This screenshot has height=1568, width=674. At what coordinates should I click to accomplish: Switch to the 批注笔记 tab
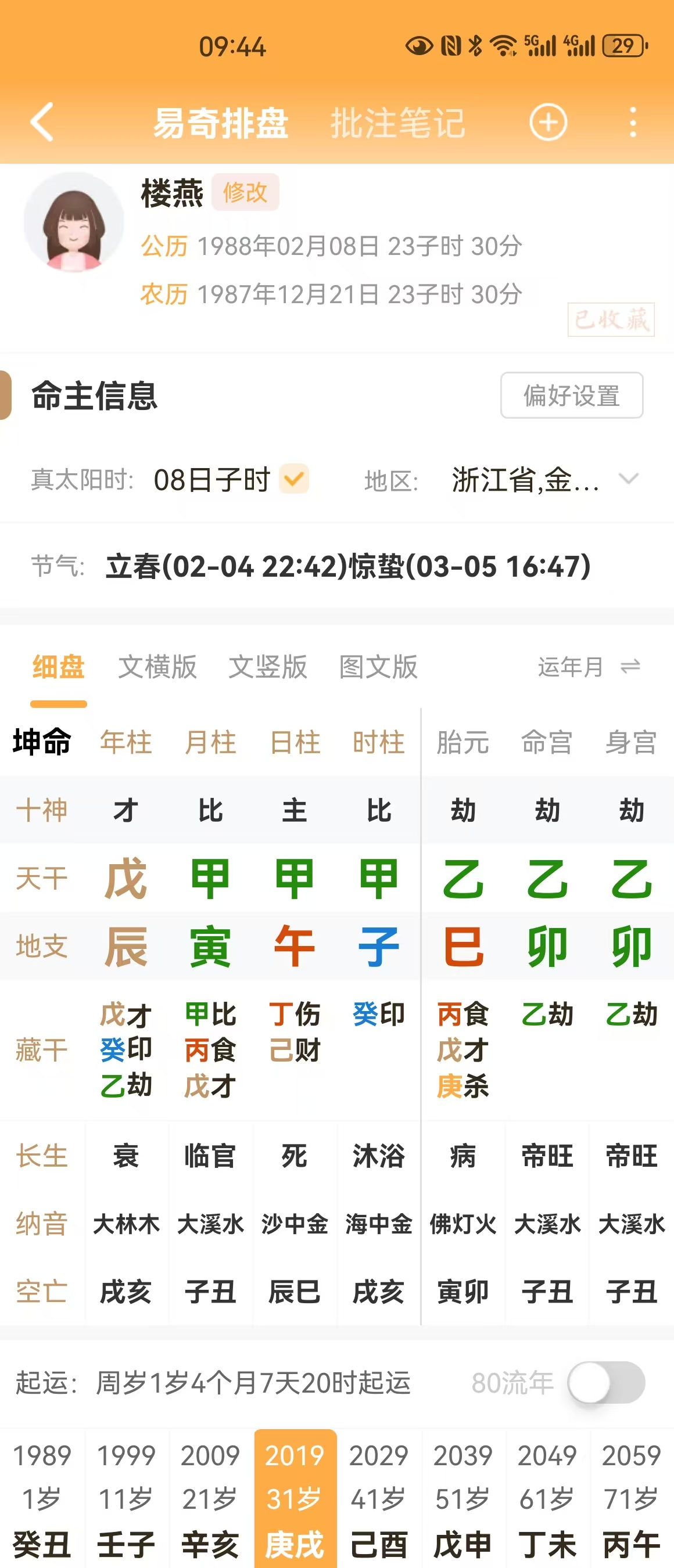[x=397, y=123]
